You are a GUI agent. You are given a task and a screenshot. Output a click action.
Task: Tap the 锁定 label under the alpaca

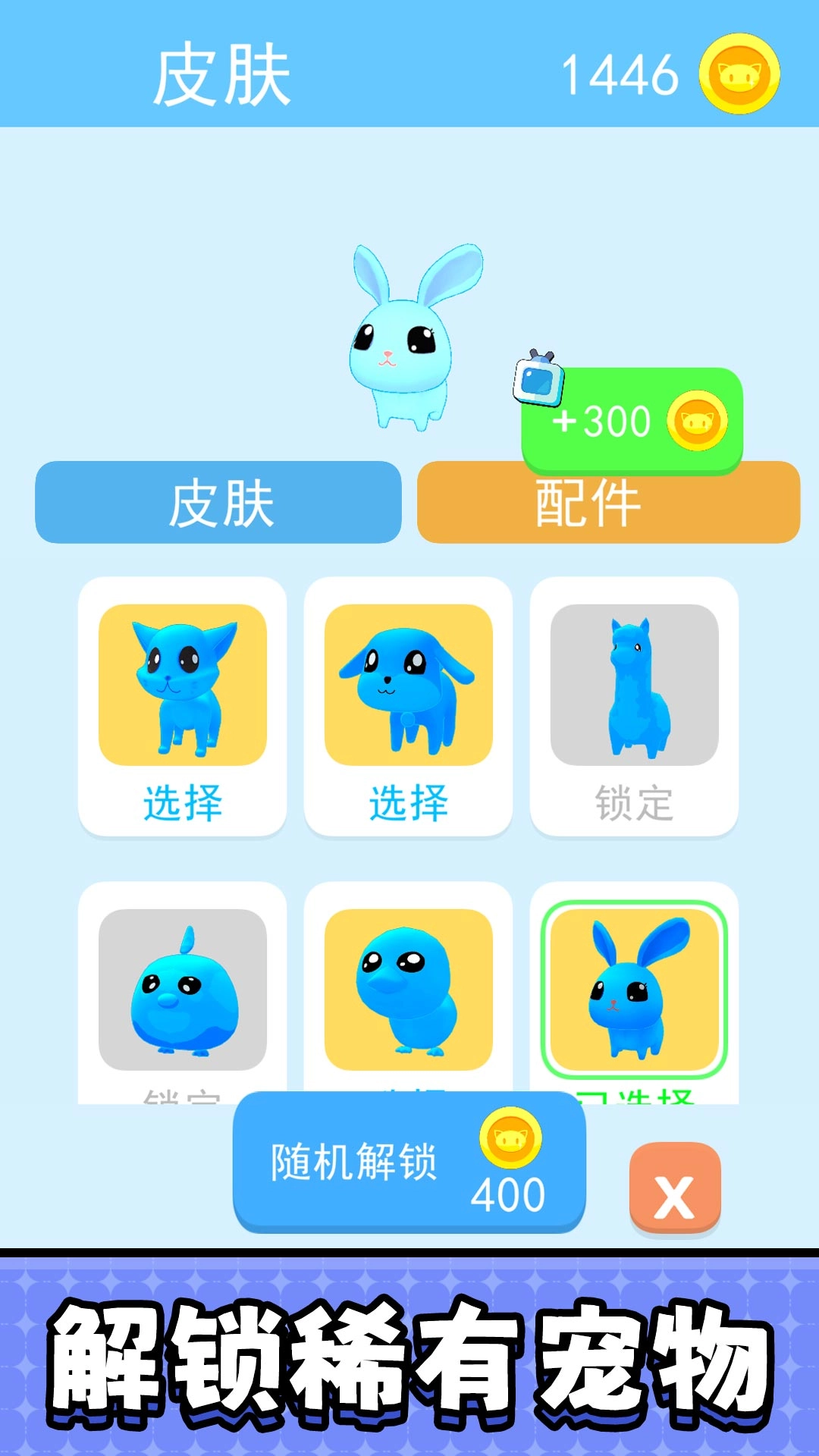(x=635, y=804)
